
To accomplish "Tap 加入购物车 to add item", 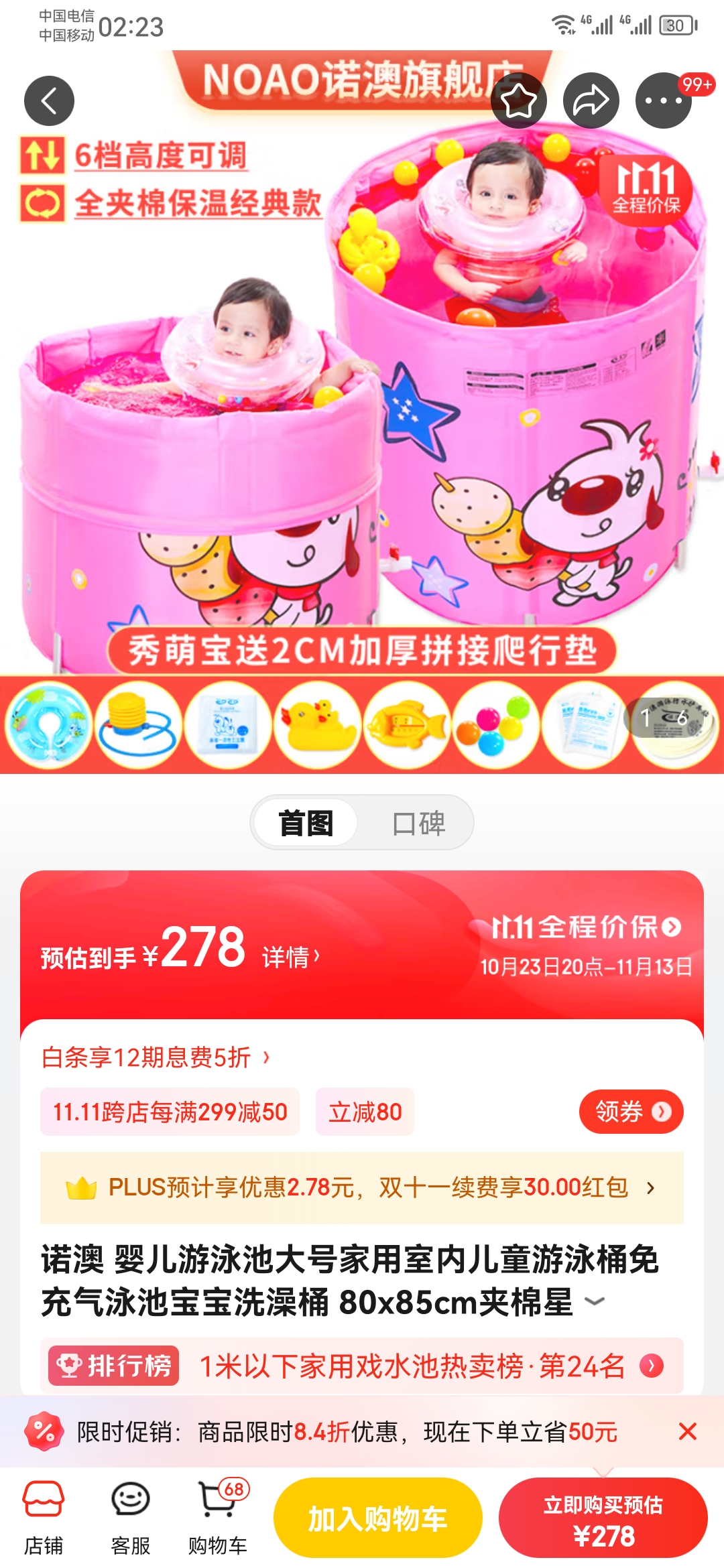I will 377,1518.
